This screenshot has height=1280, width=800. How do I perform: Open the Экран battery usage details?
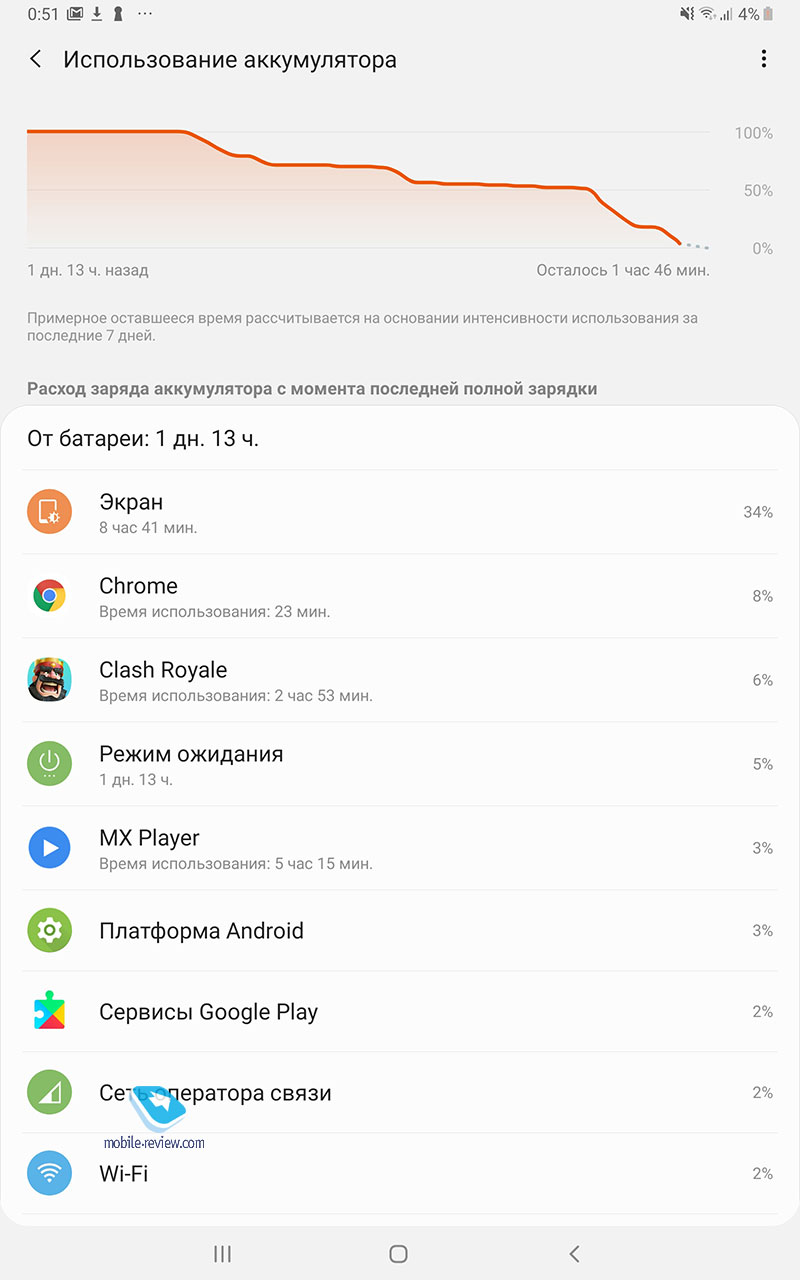click(x=400, y=512)
